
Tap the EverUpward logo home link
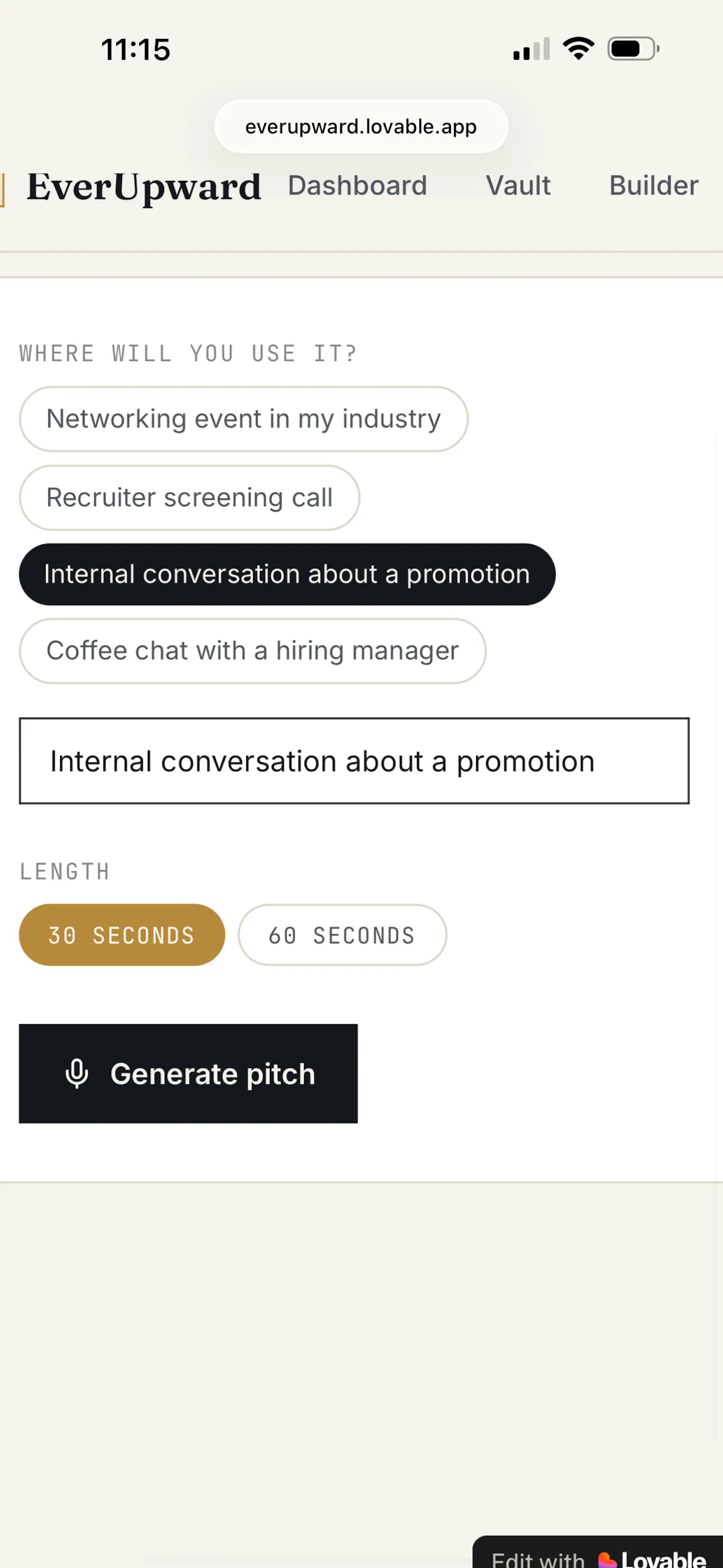pos(144,187)
